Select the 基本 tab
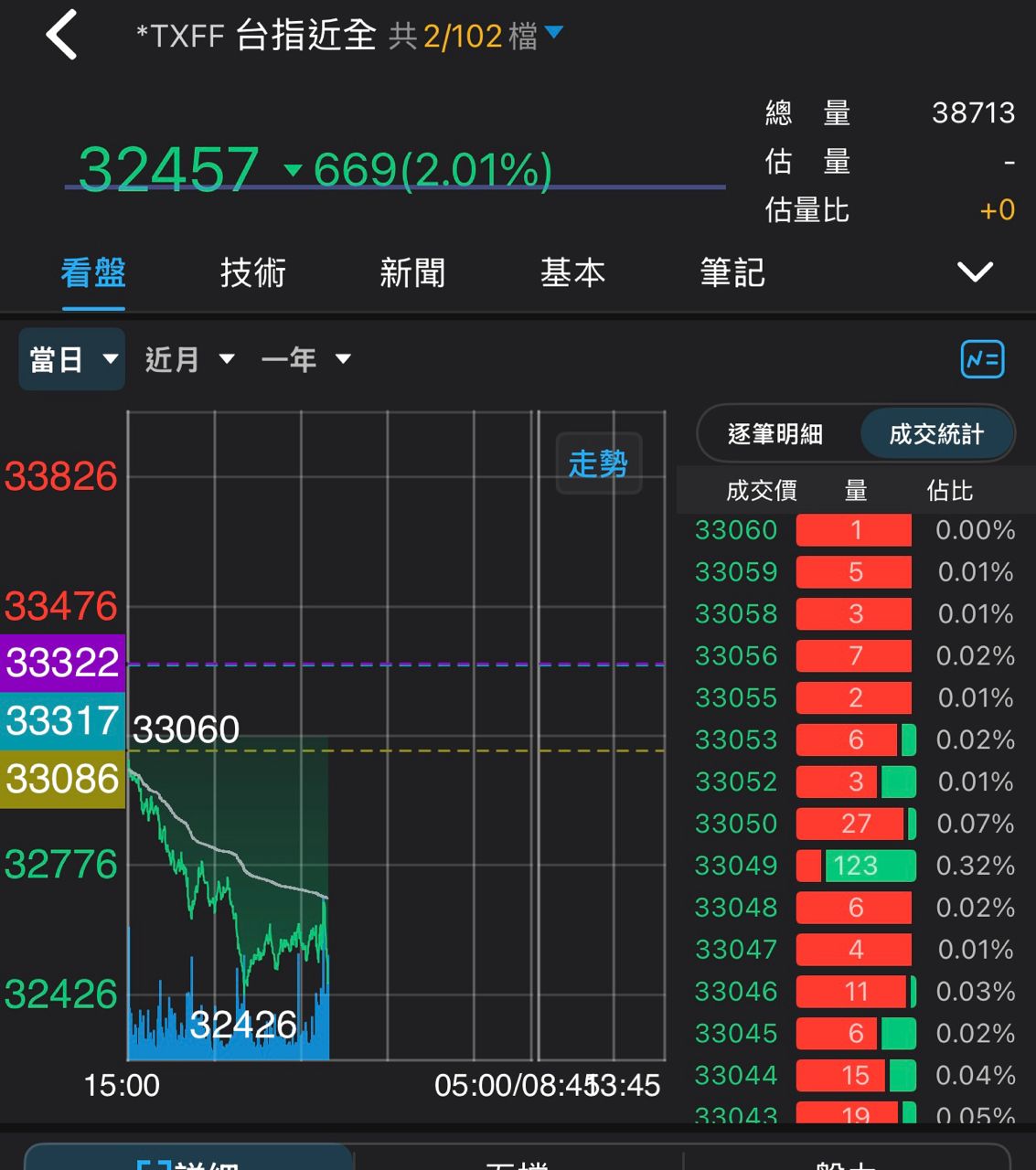The height and width of the screenshot is (1170, 1036). coord(572,272)
